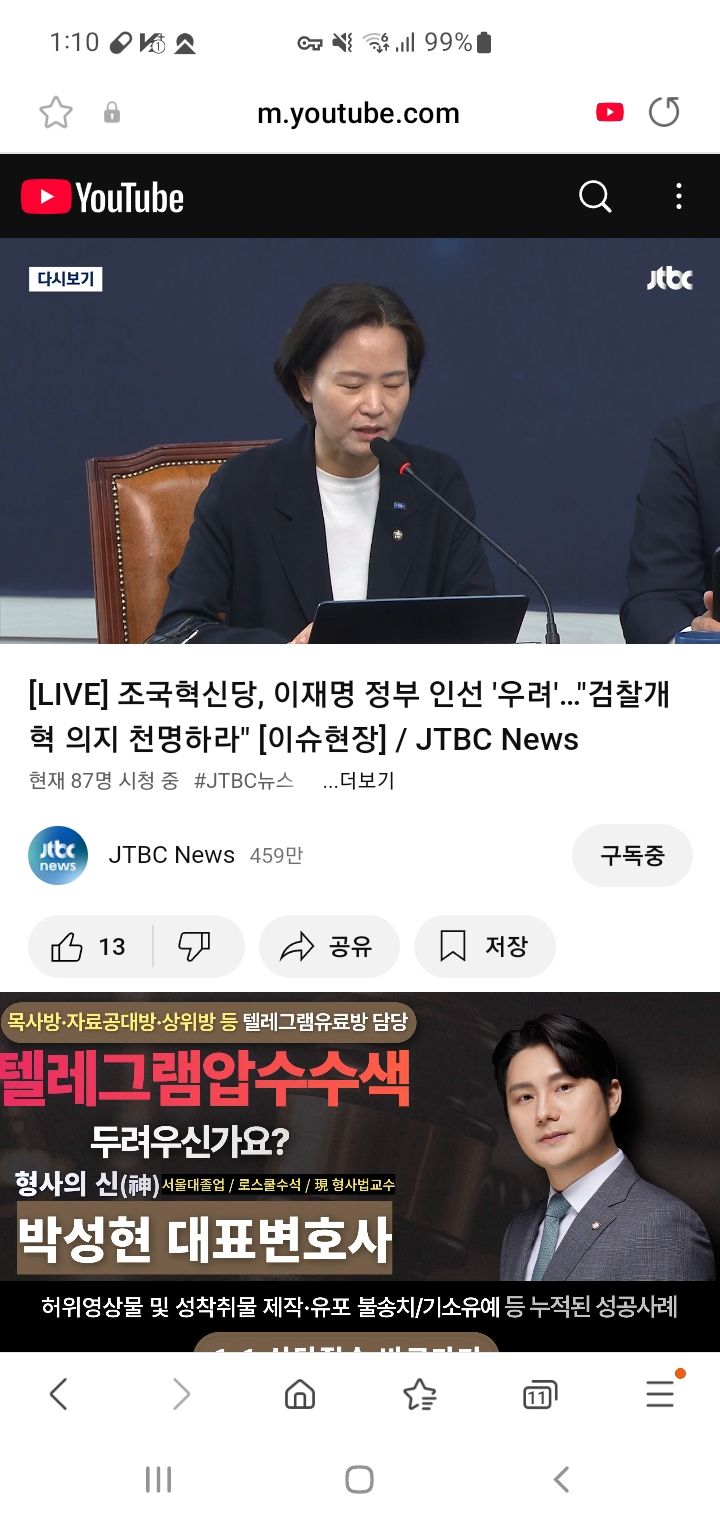Dislike the video

point(194,947)
